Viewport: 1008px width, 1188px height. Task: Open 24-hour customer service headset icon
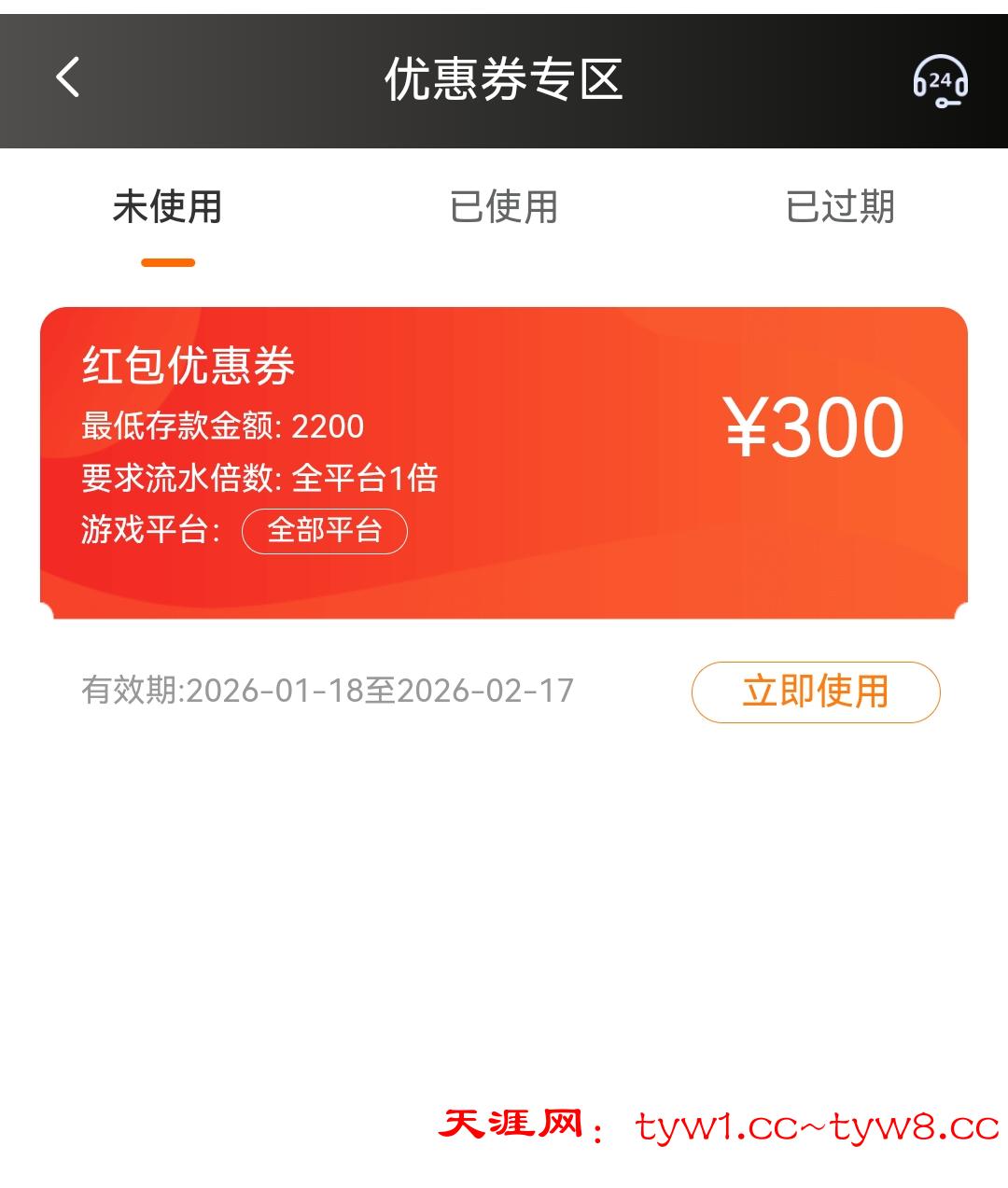click(940, 82)
